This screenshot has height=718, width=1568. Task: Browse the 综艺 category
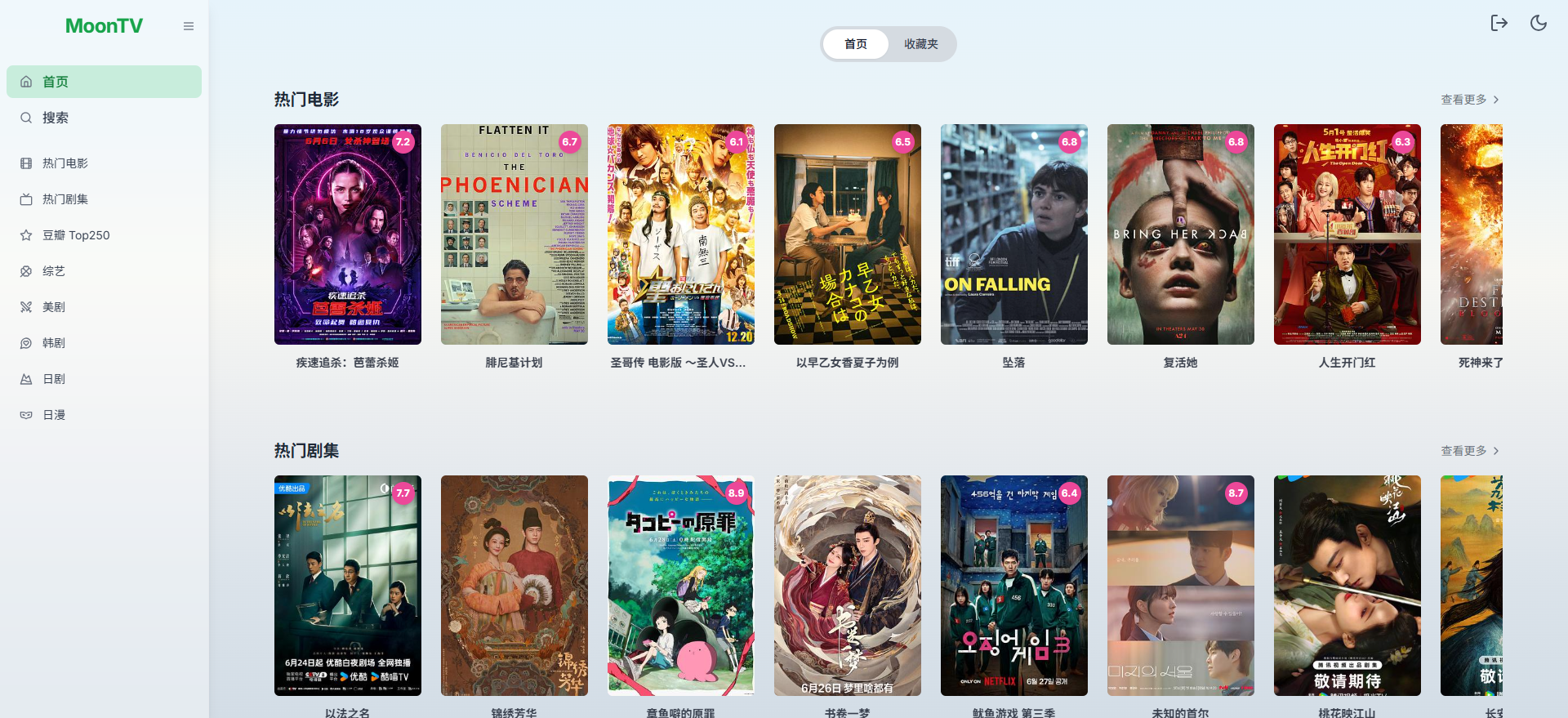[x=54, y=271]
